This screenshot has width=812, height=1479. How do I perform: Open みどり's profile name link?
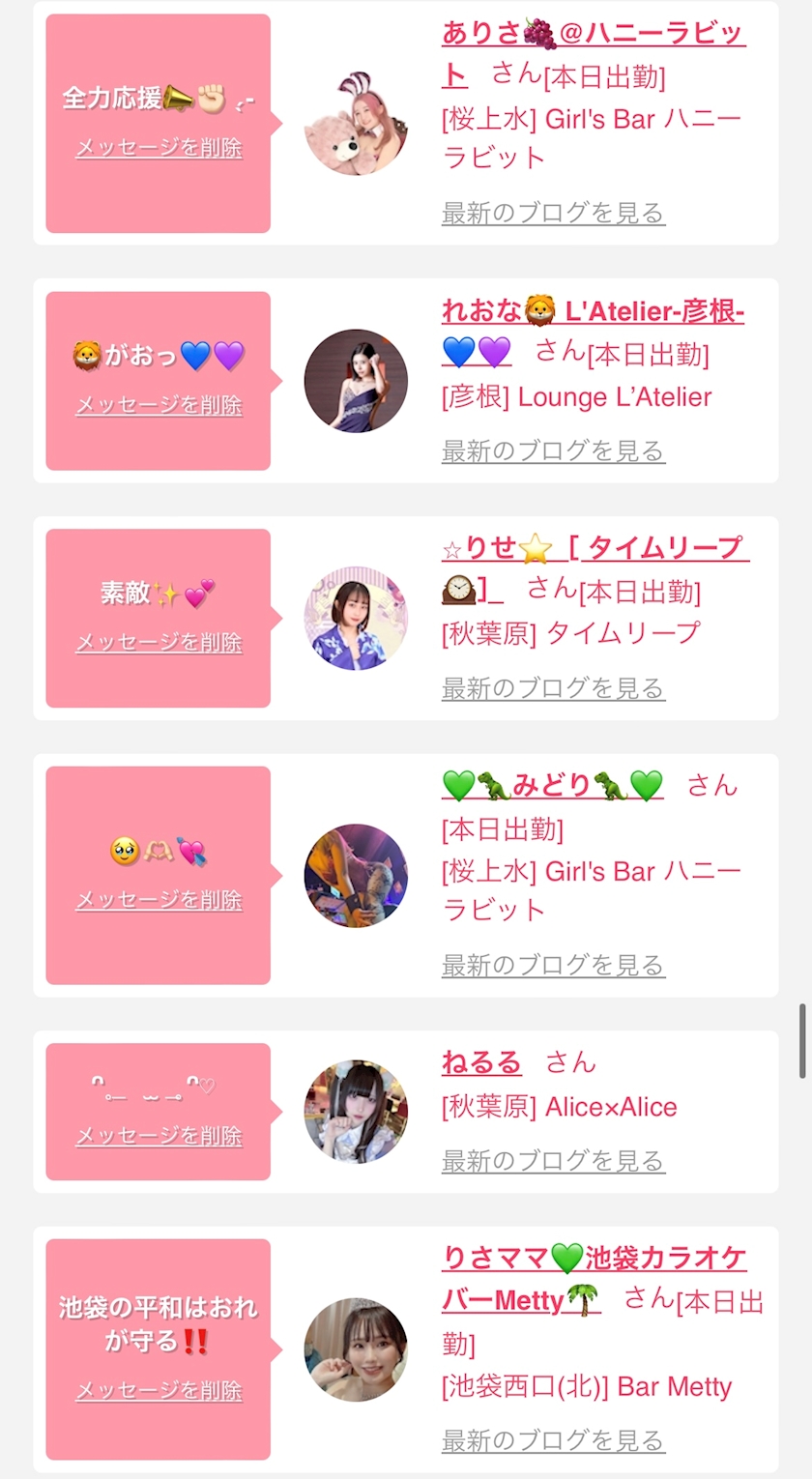pyautogui.click(x=552, y=785)
